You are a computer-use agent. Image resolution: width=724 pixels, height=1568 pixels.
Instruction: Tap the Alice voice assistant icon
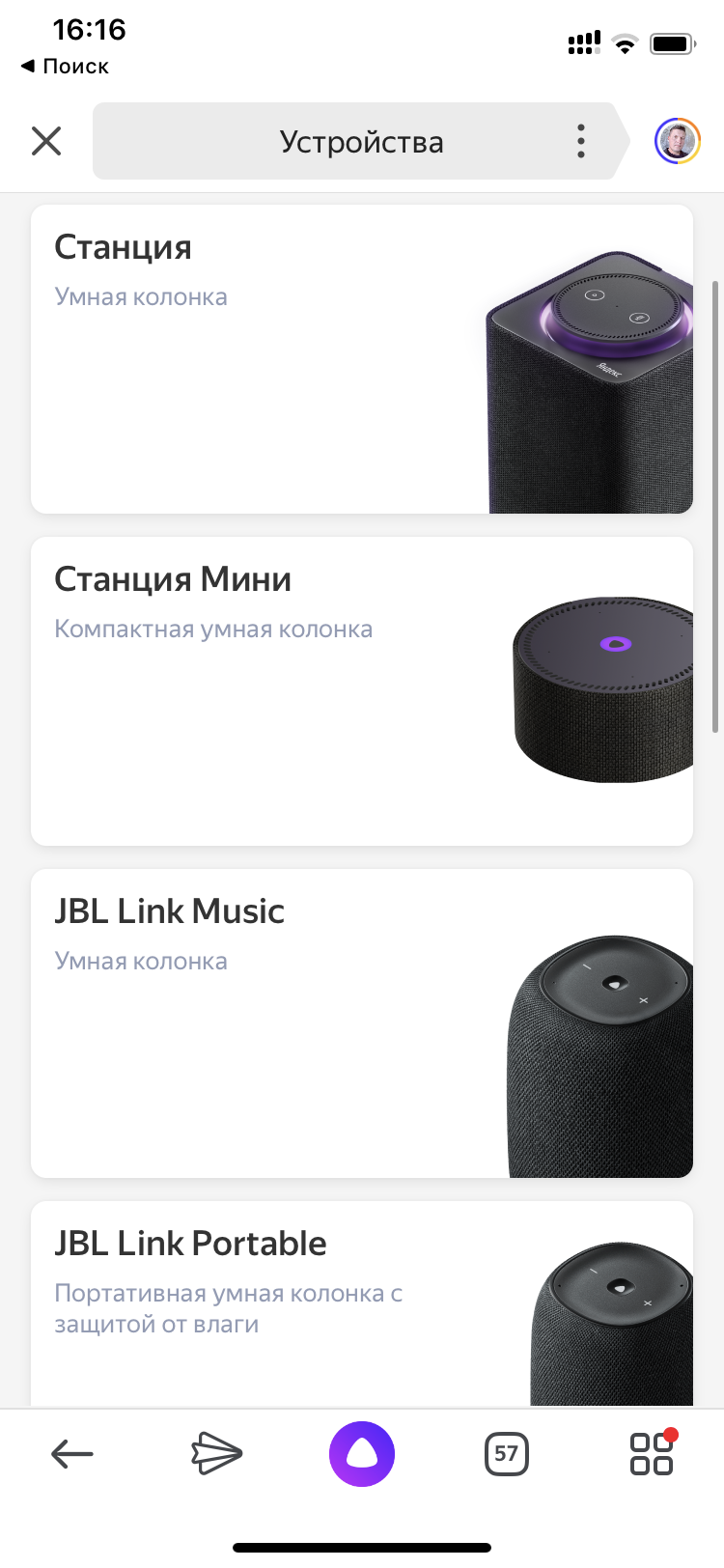[361, 1453]
